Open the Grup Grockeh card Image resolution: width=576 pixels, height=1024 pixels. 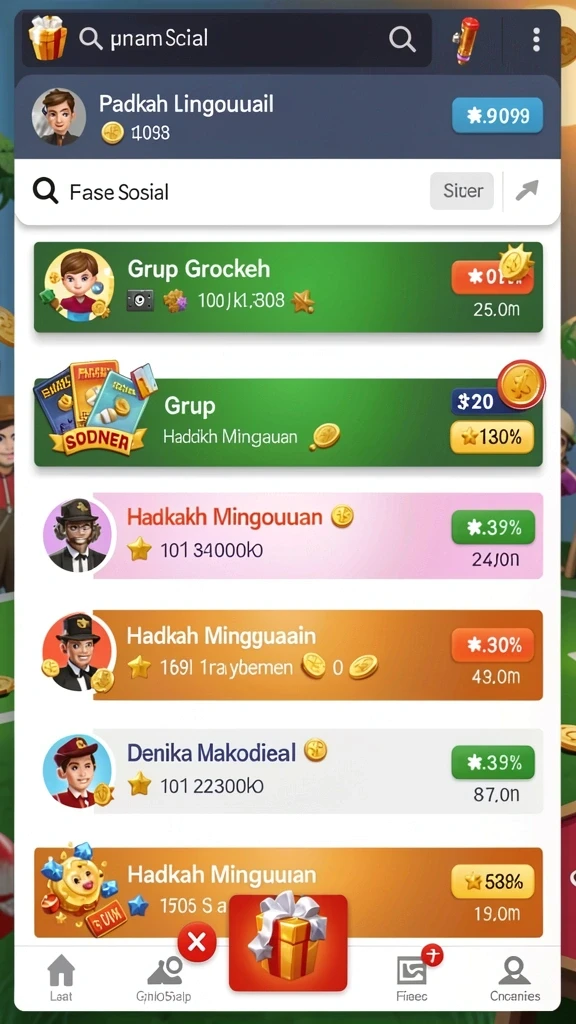point(288,287)
